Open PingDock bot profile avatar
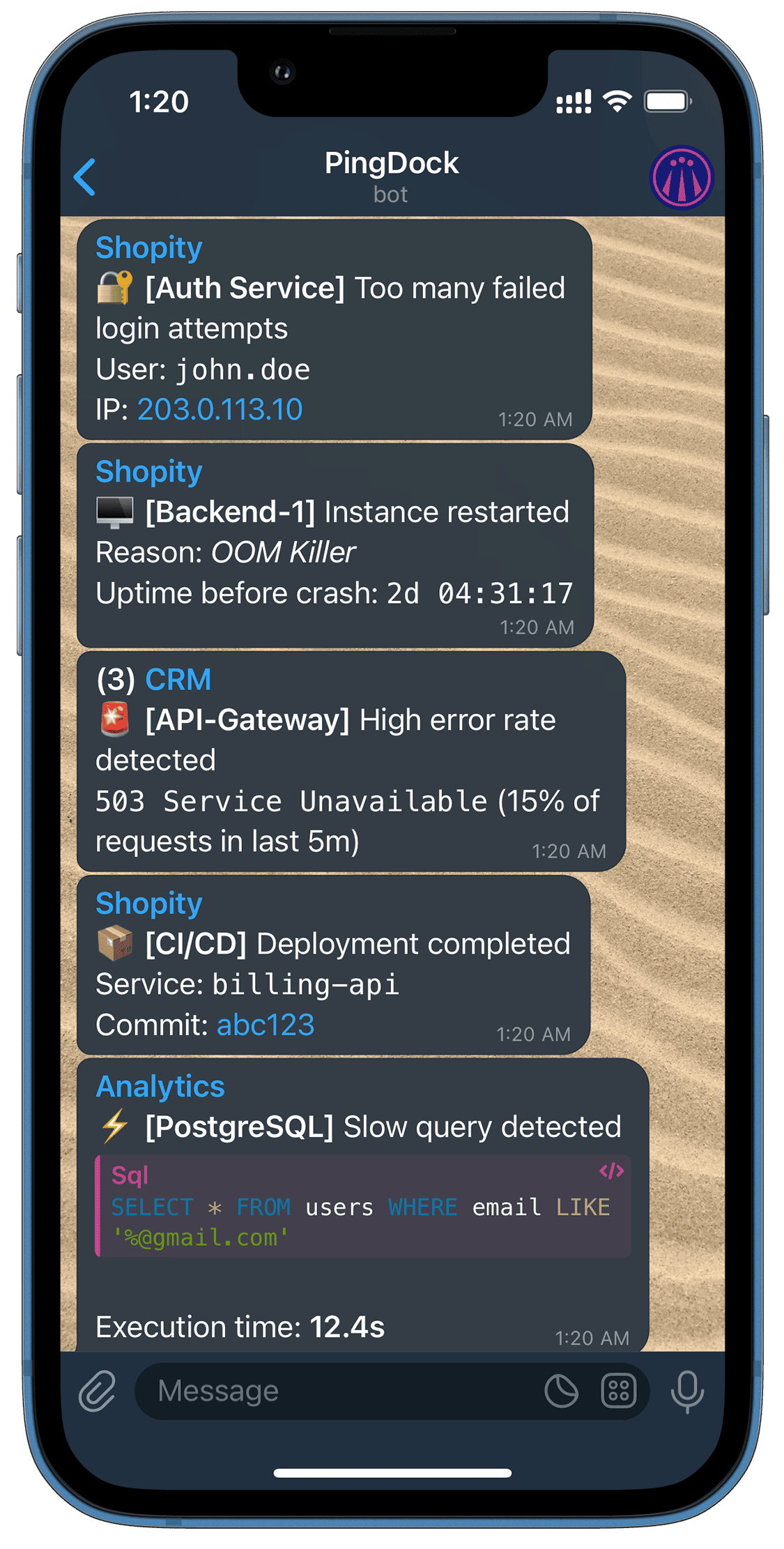Image resolution: width=784 pixels, height=1549 pixels. pos(681,177)
